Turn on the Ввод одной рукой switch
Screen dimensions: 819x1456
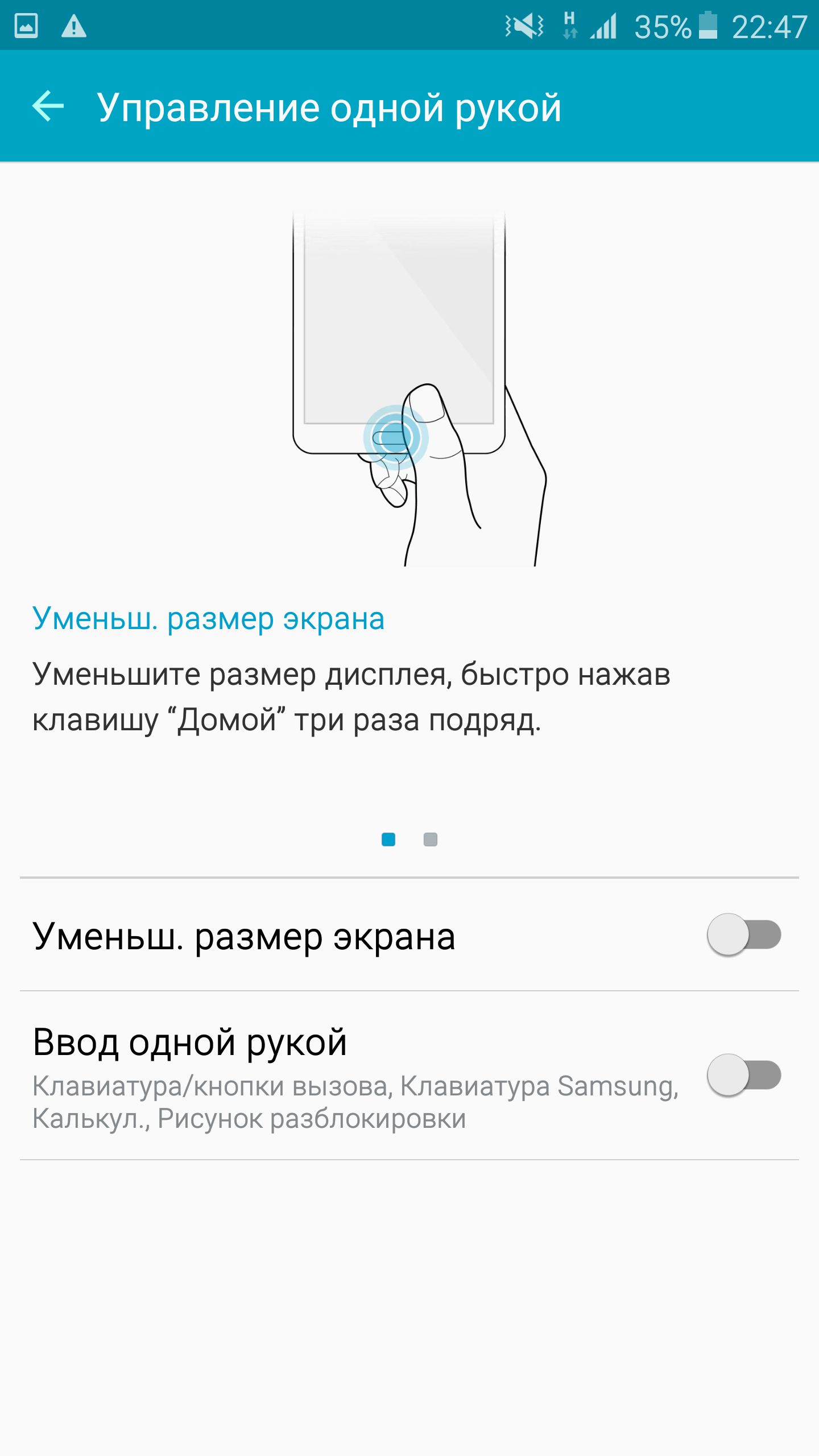pyautogui.click(x=743, y=1075)
